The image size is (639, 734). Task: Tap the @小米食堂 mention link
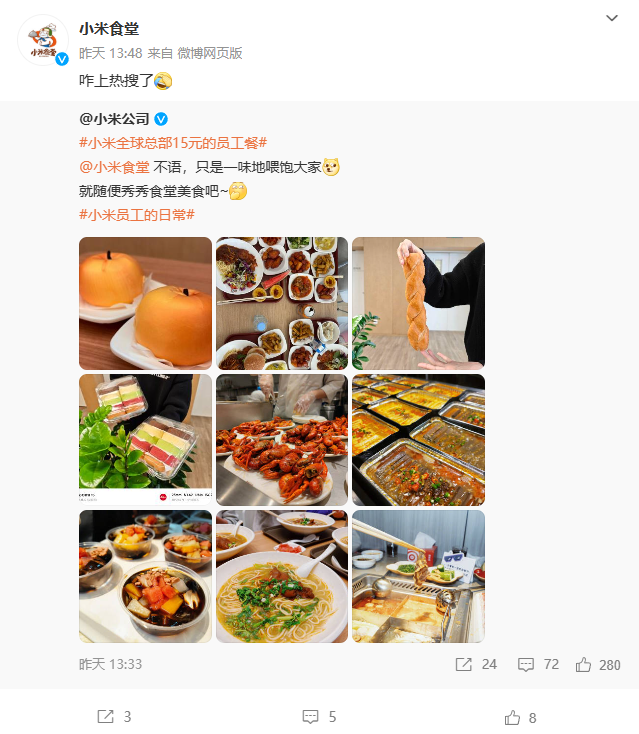coord(114,167)
